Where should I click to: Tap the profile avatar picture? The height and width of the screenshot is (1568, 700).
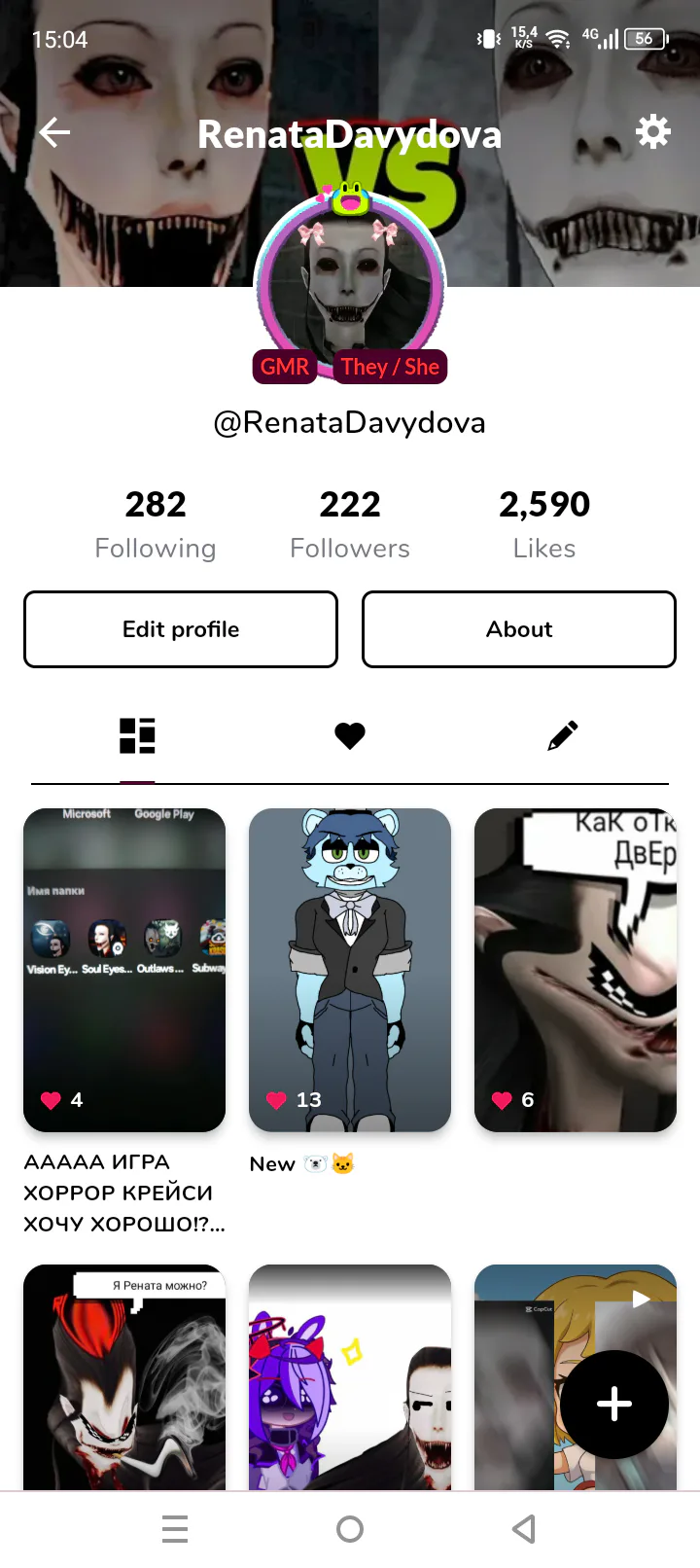350,287
